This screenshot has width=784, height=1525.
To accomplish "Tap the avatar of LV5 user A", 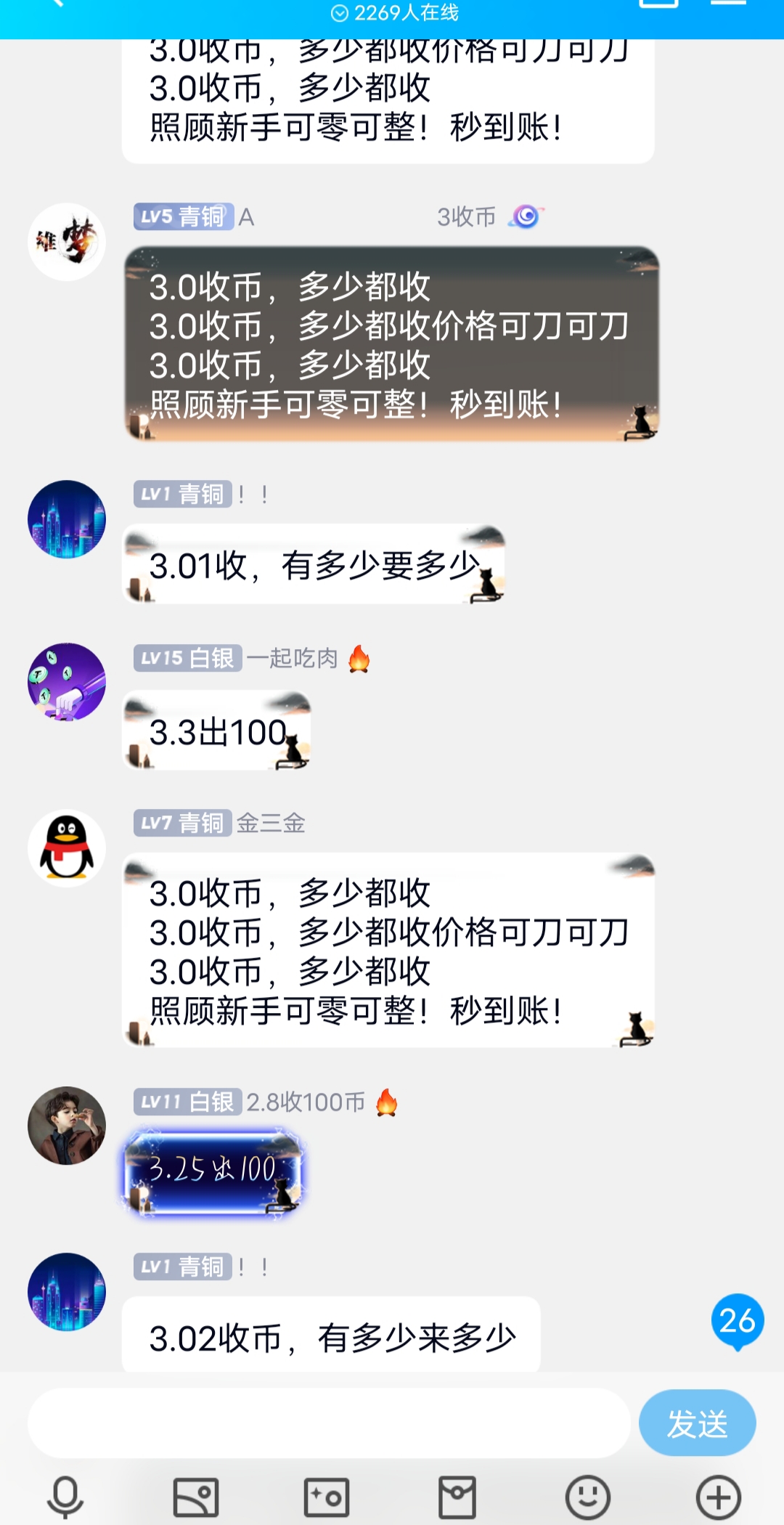I will 66,240.
